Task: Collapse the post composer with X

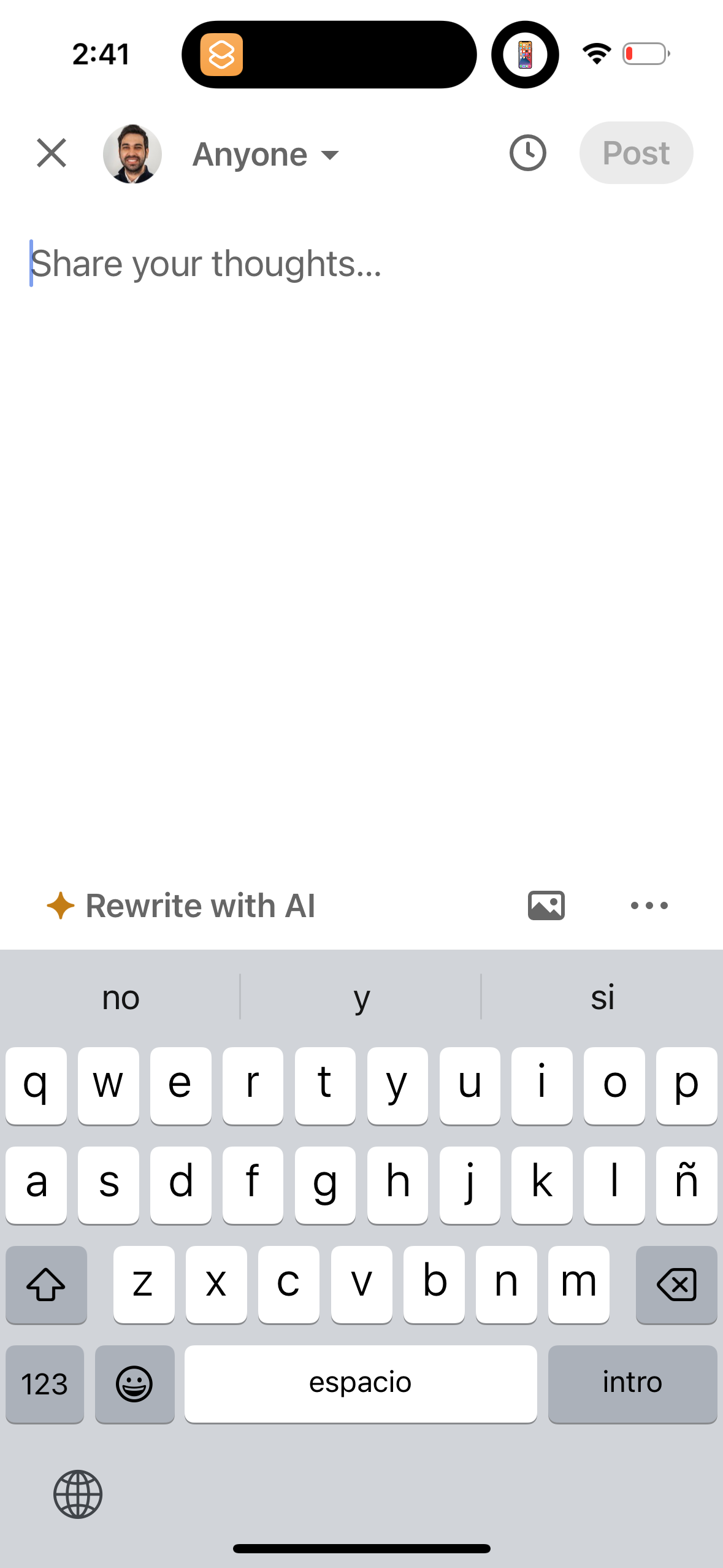Action: (x=51, y=153)
